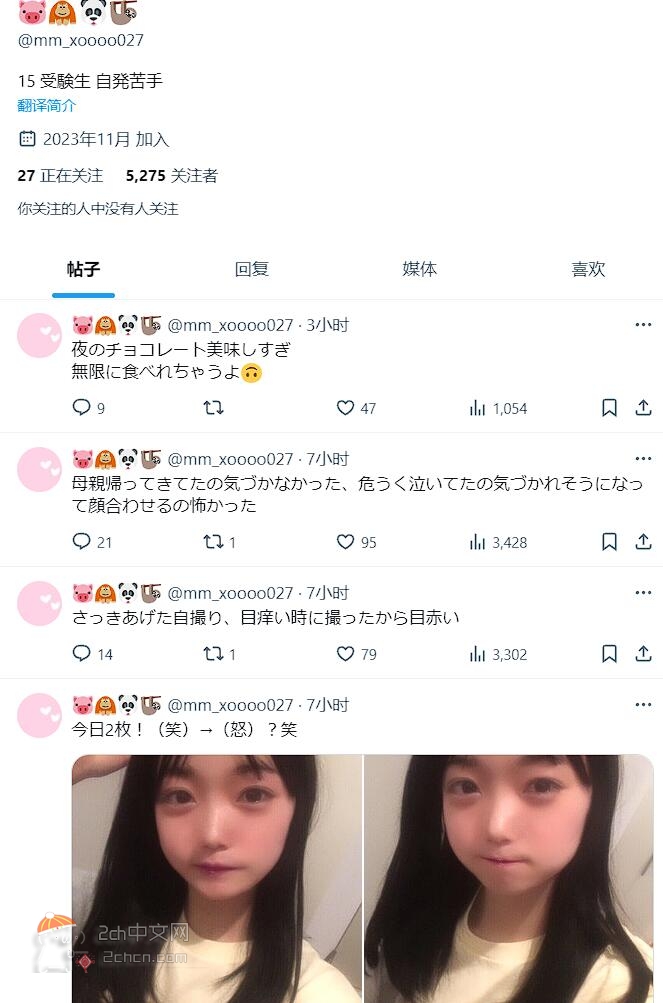Viewport: 663px width, 1003px height.
Task: Like the 自撮り 目赤い post
Action: pos(345,654)
